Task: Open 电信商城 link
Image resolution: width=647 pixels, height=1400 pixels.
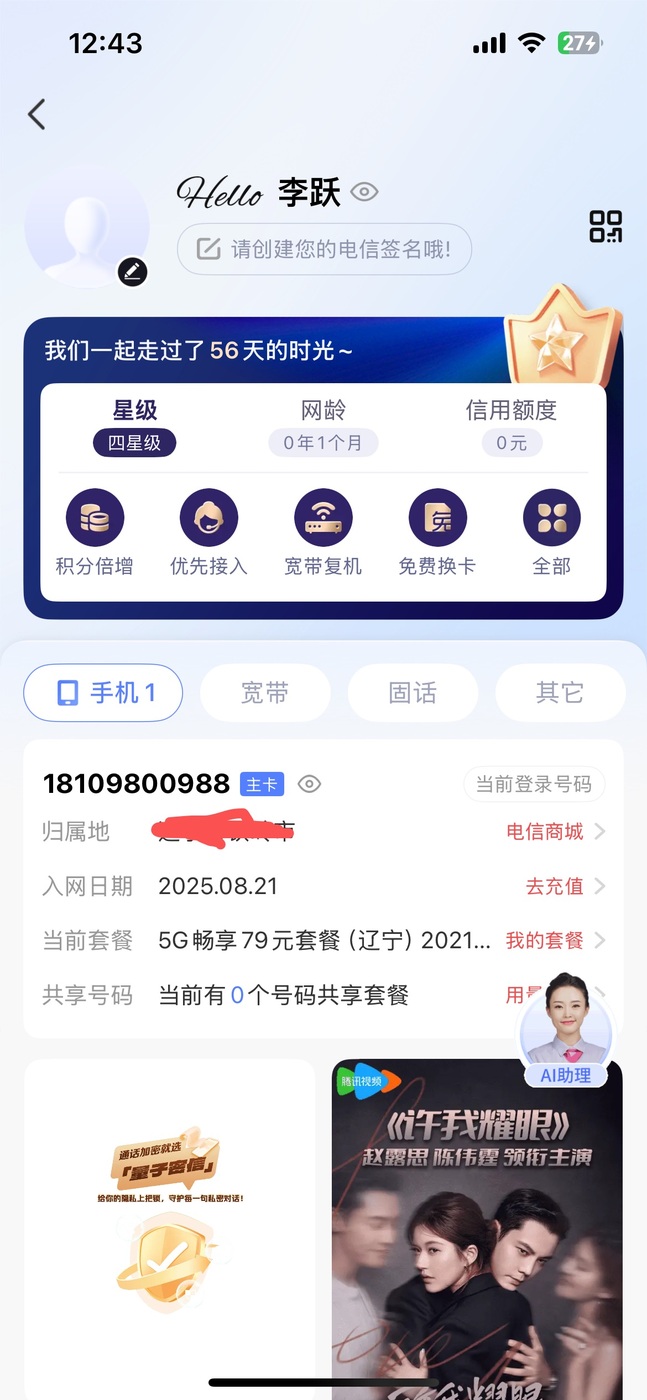Action: click(555, 832)
